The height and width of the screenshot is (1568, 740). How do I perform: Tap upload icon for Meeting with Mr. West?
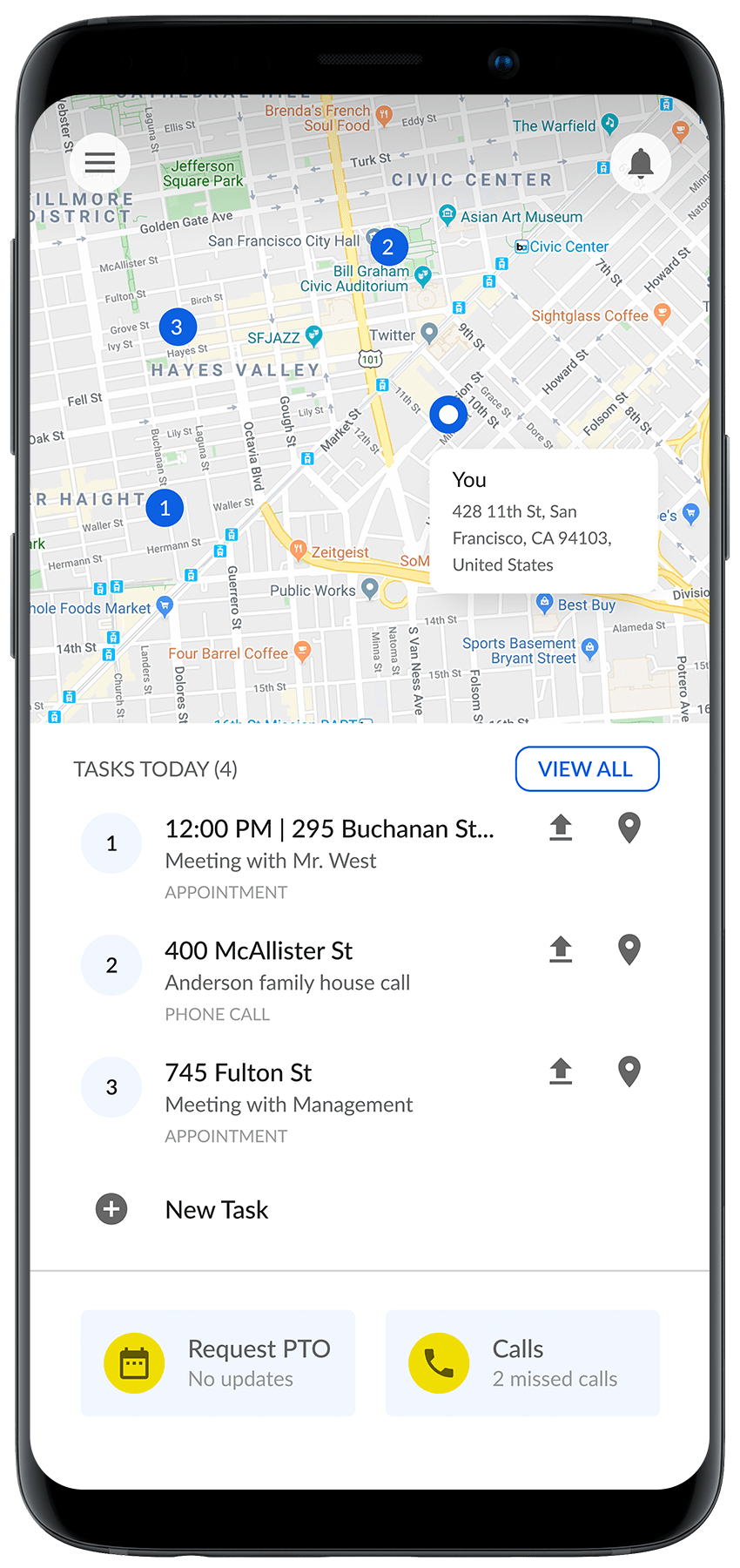click(562, 828)
